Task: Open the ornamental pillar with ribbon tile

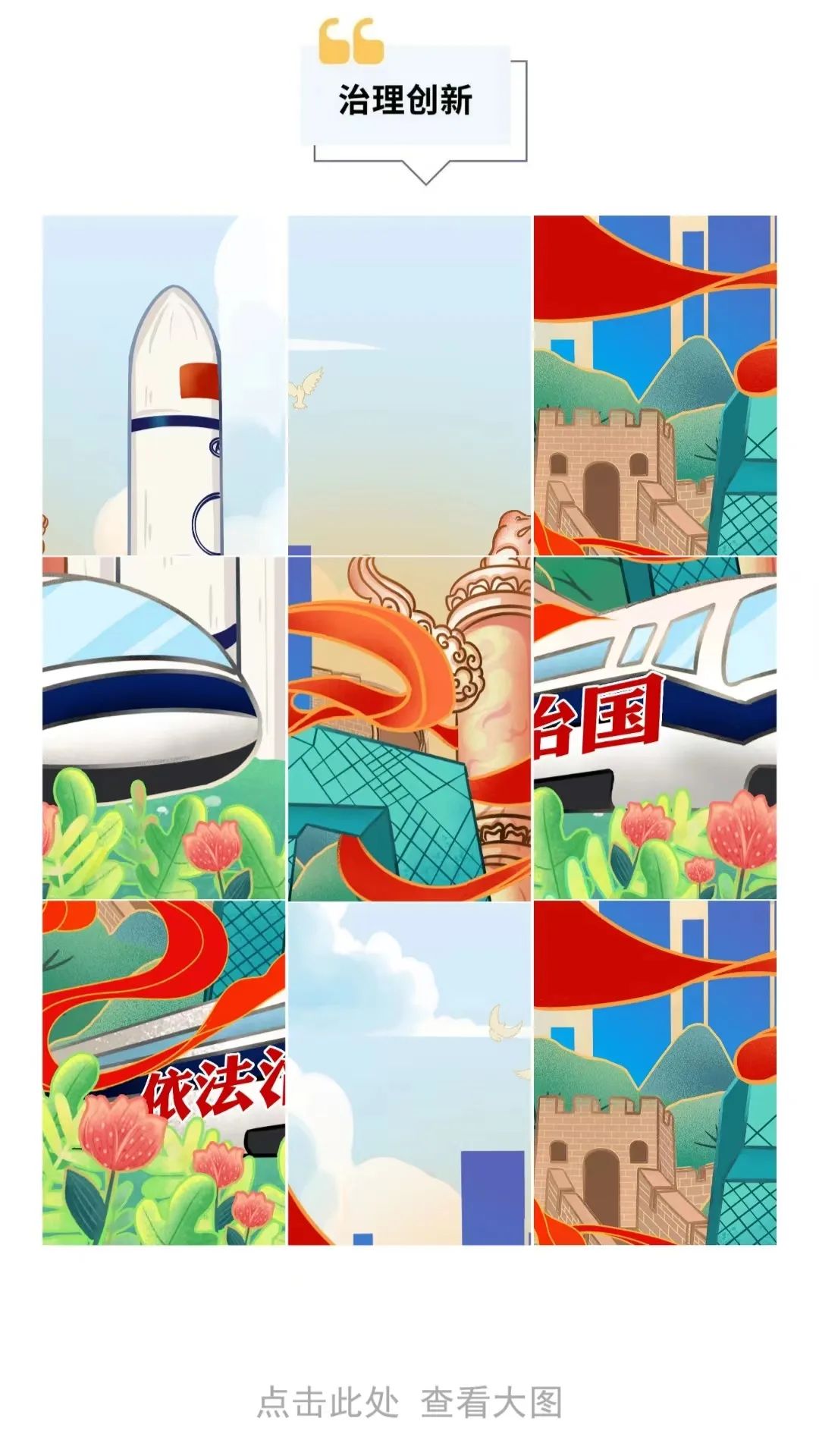Action: pyautogui.click(x=409, y=728)
